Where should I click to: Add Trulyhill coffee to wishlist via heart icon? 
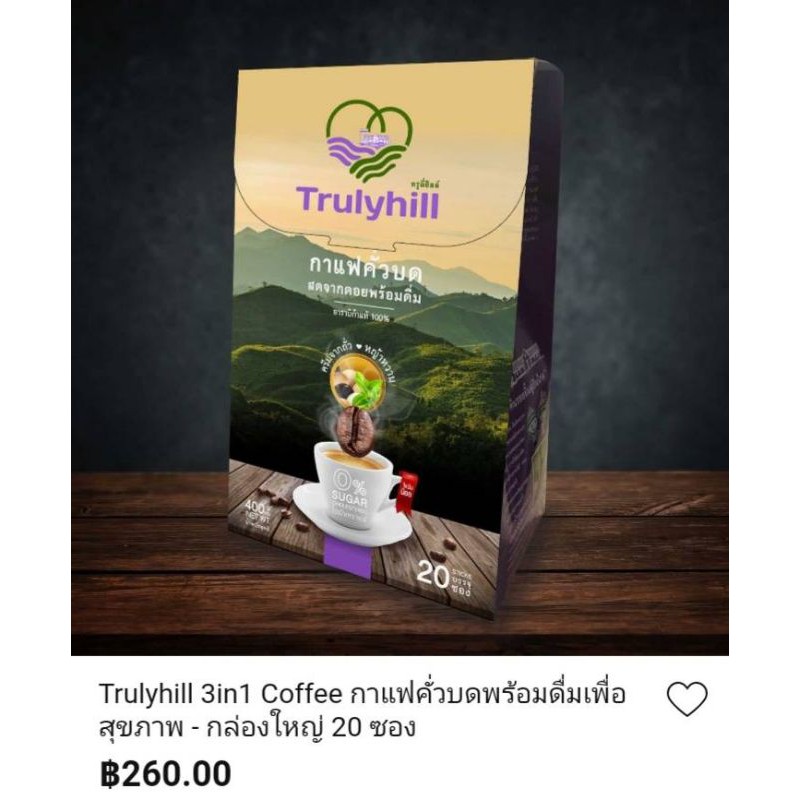tap(687, 698)
